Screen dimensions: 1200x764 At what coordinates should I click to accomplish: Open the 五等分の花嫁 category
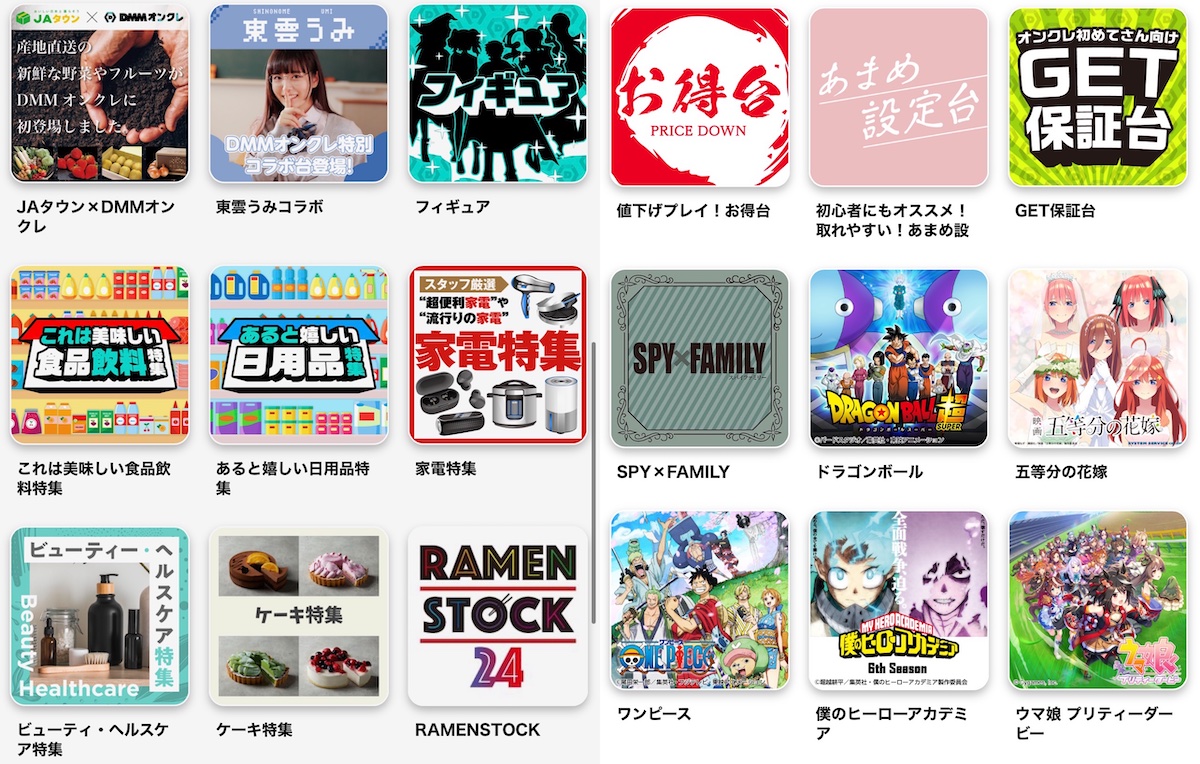(1097, 358)
